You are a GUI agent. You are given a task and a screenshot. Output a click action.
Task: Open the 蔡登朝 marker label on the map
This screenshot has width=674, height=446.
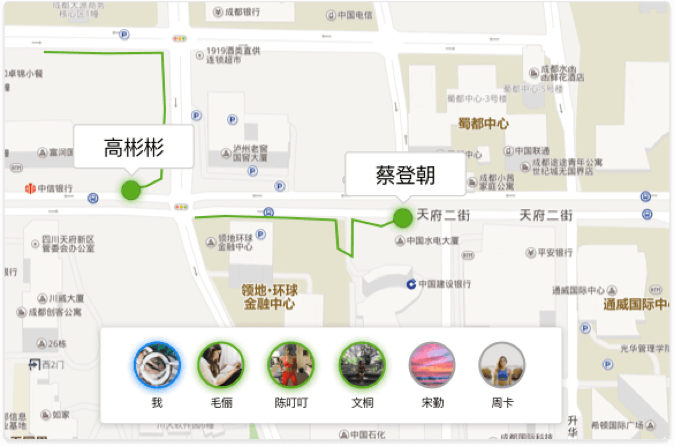(x=405, y=175)
